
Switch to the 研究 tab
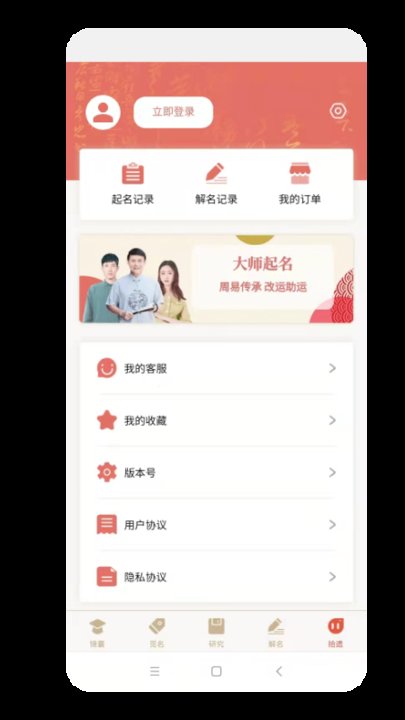coord(216,632)
